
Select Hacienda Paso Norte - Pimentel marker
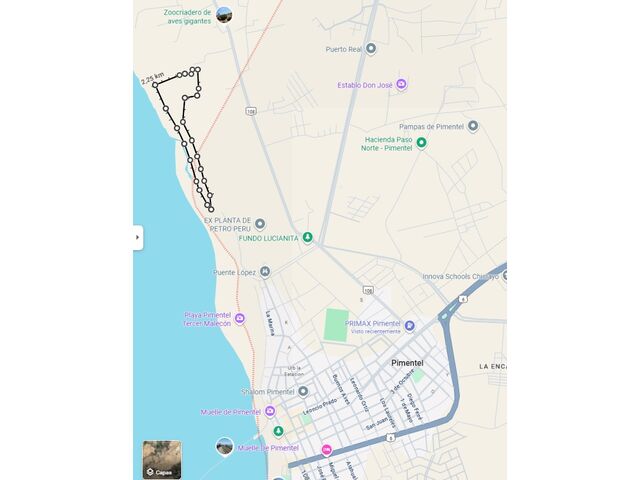421,143
